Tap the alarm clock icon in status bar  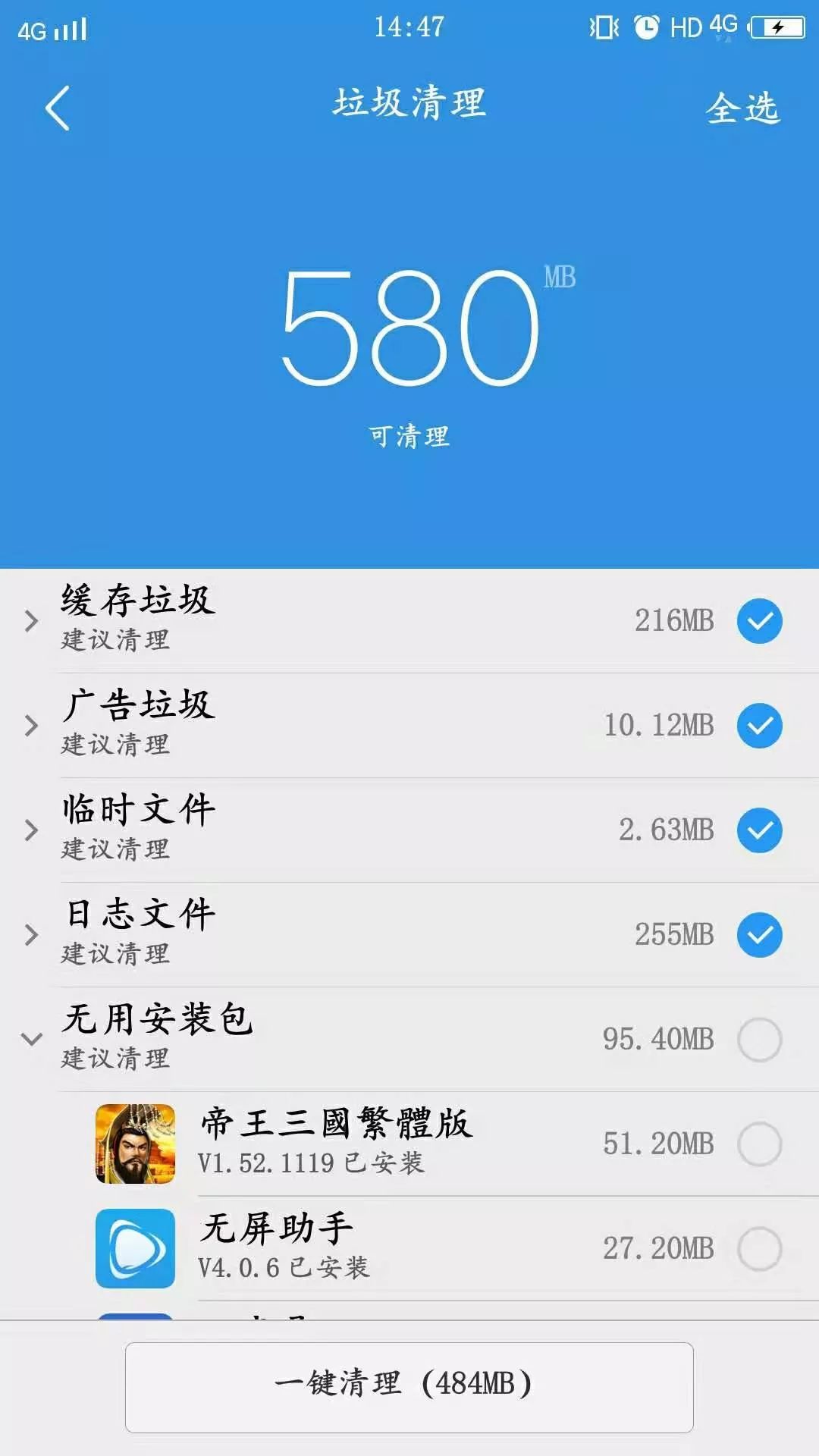coord(648,27)
